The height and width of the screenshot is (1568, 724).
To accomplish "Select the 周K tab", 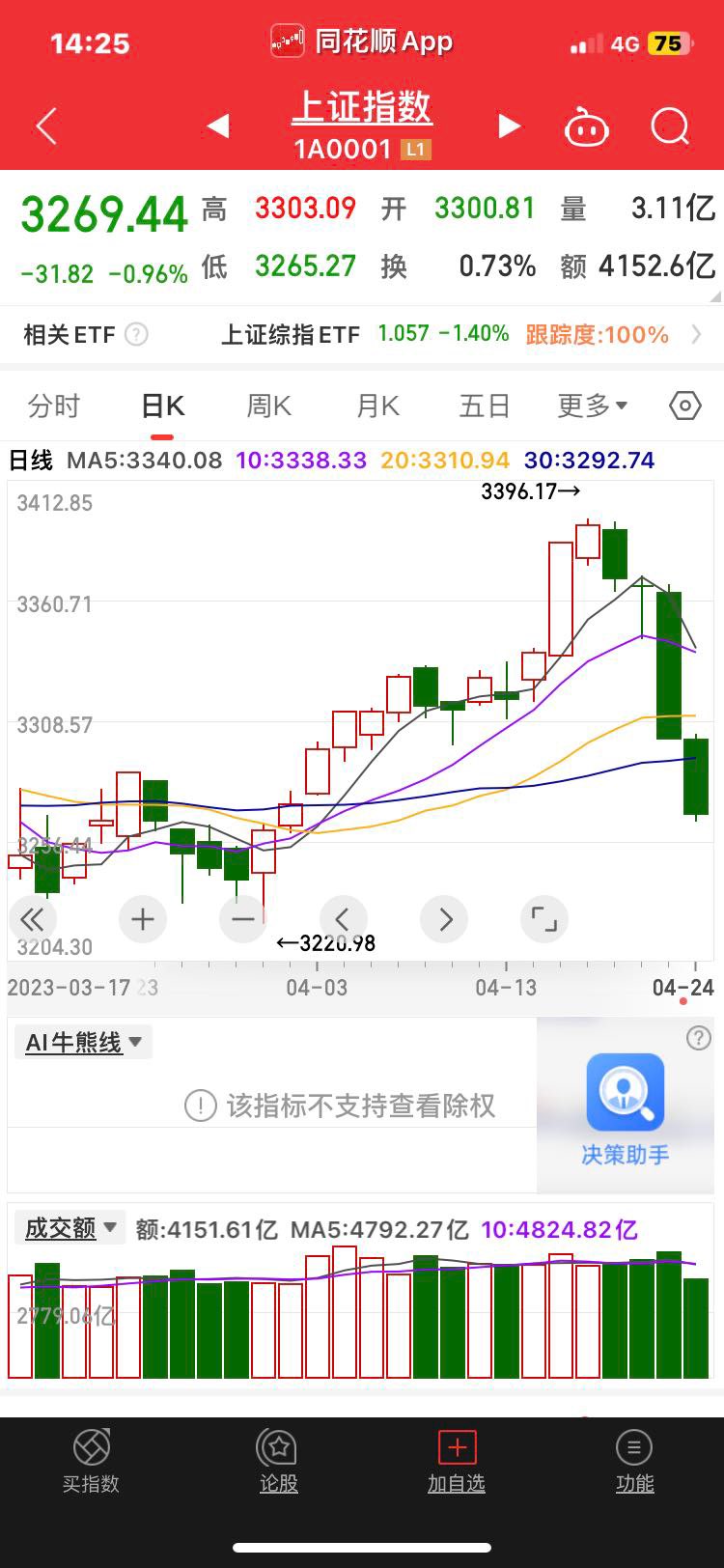I will [268, 406].
